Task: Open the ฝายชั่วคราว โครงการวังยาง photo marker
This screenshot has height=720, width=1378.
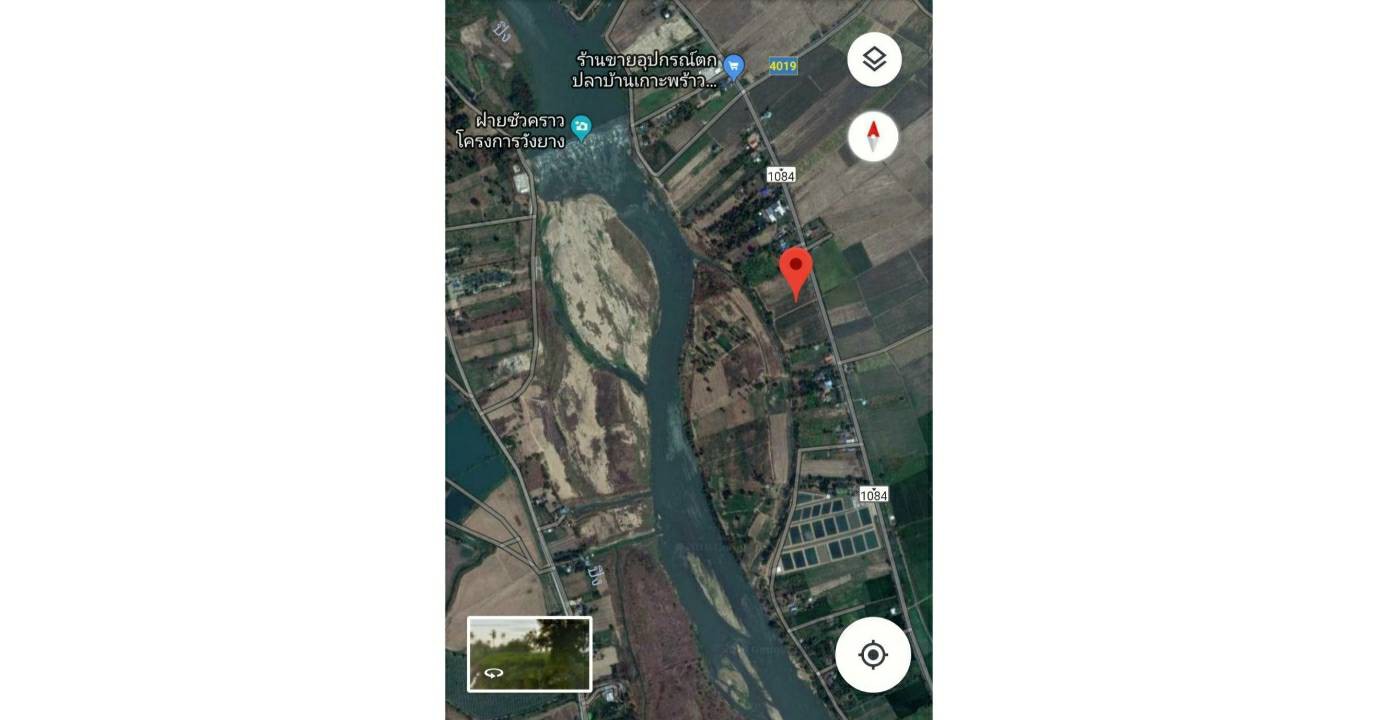Action: (x=581, y=127)
